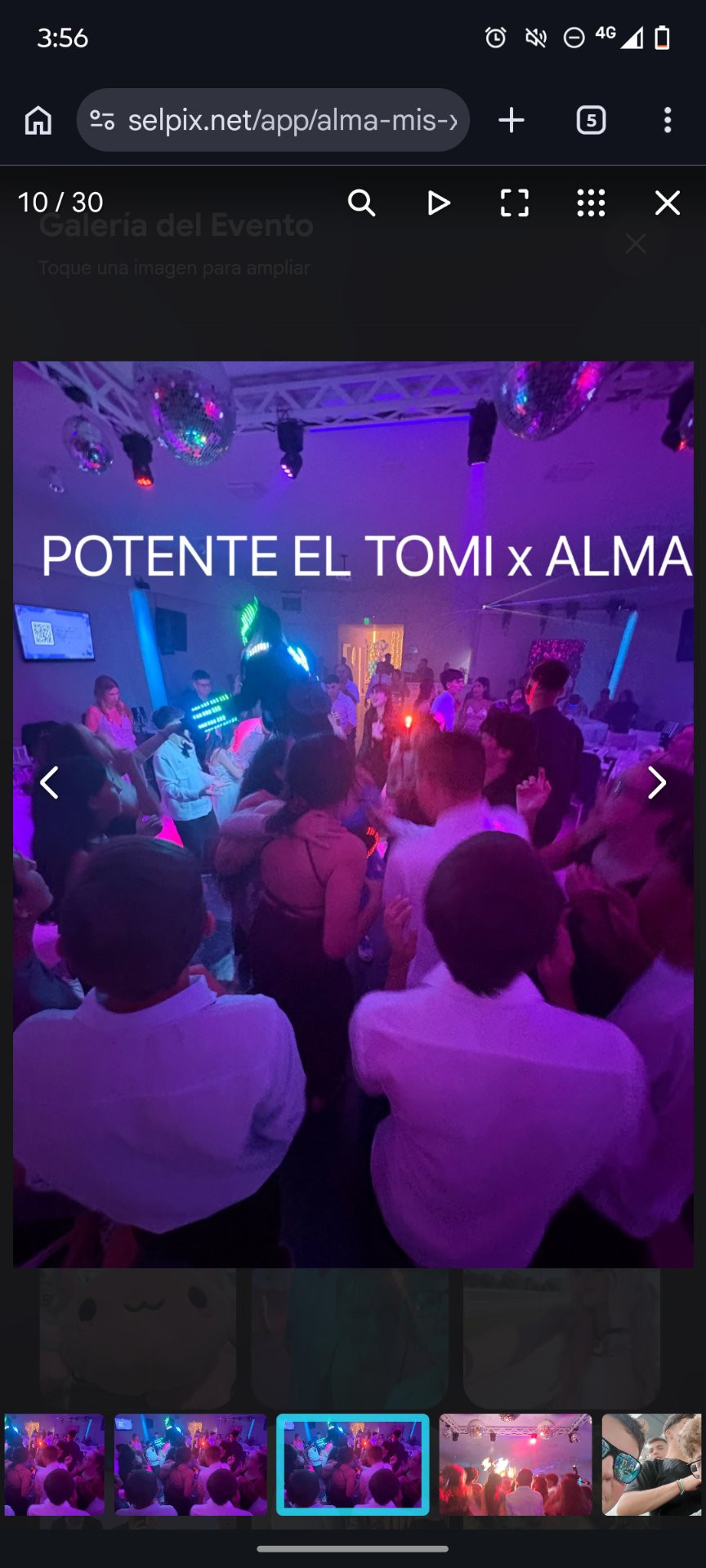The height and width of the screenshot is (1568, 706).
Task: Go to the previous photo
Action: (49, 782)
